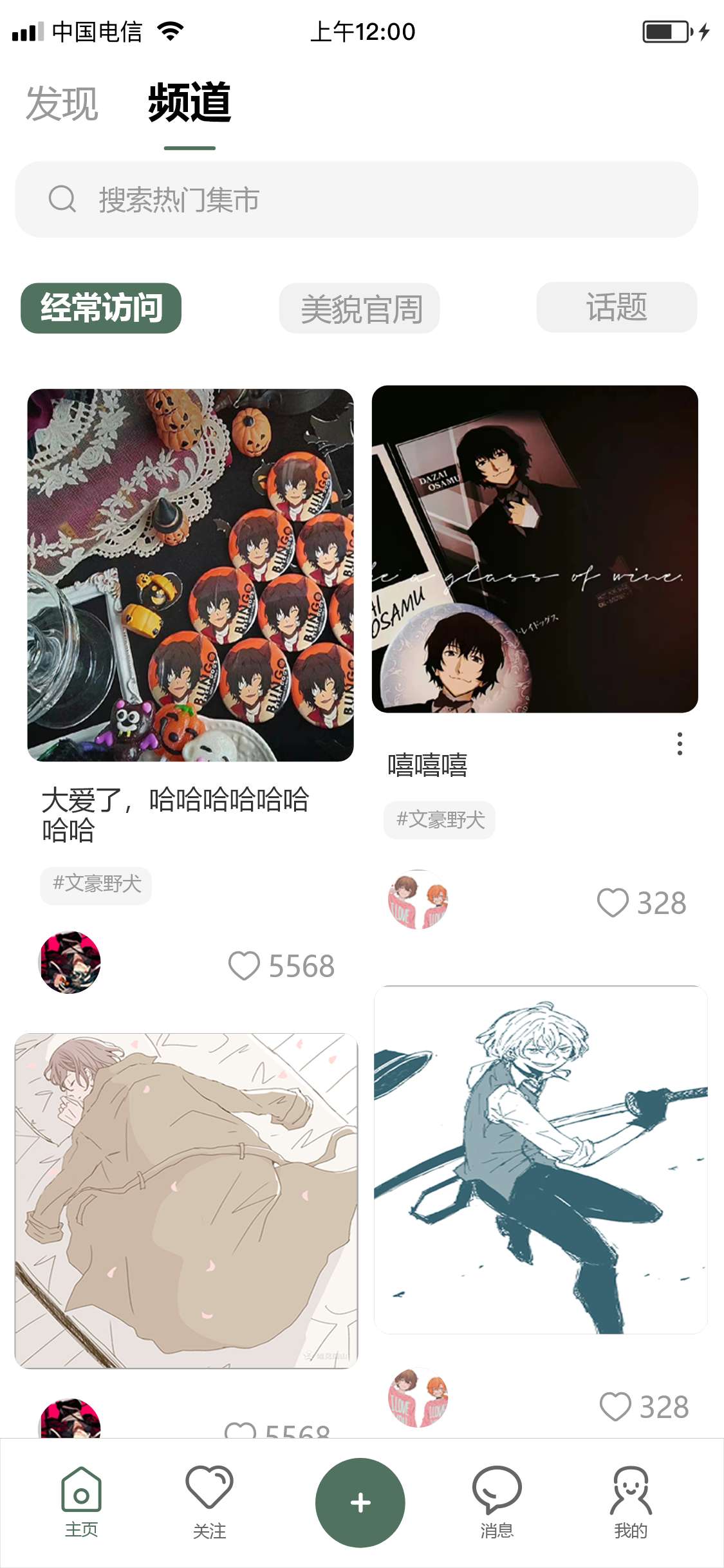Go to the 主页 tab
The height and width of the screenshot is (1568, 724).
[81, 1501]
